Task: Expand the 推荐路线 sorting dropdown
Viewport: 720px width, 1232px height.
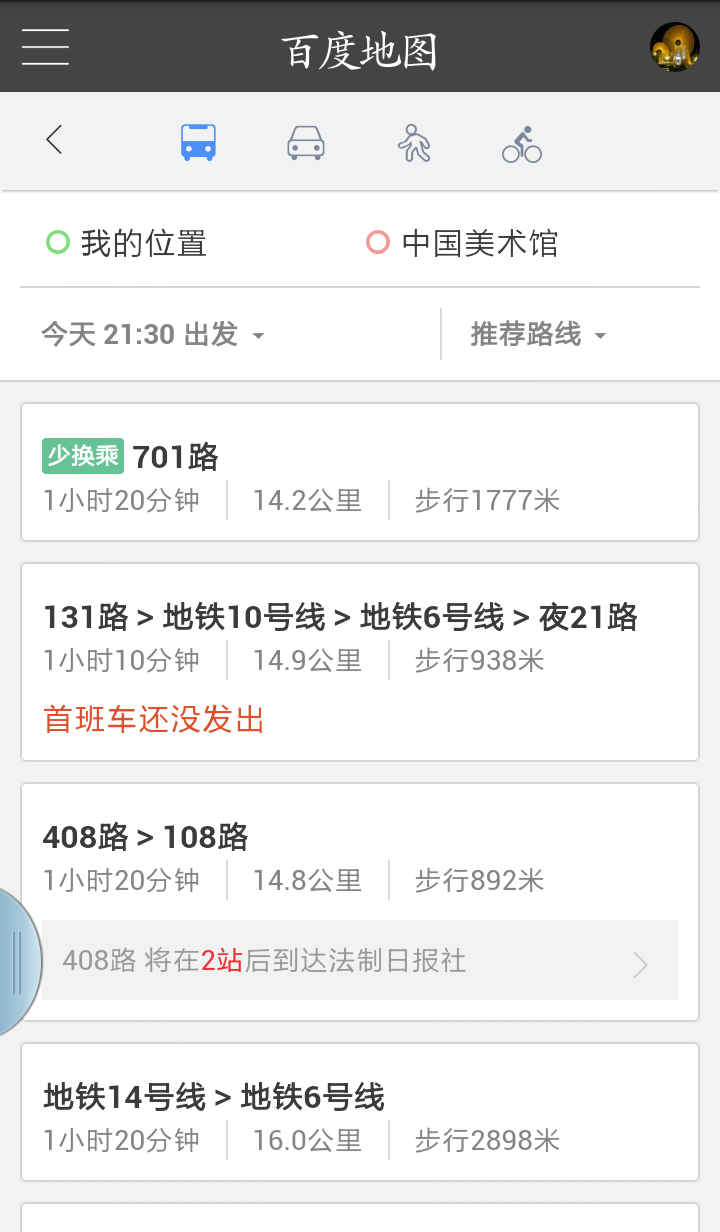Action: coord(538,334)
